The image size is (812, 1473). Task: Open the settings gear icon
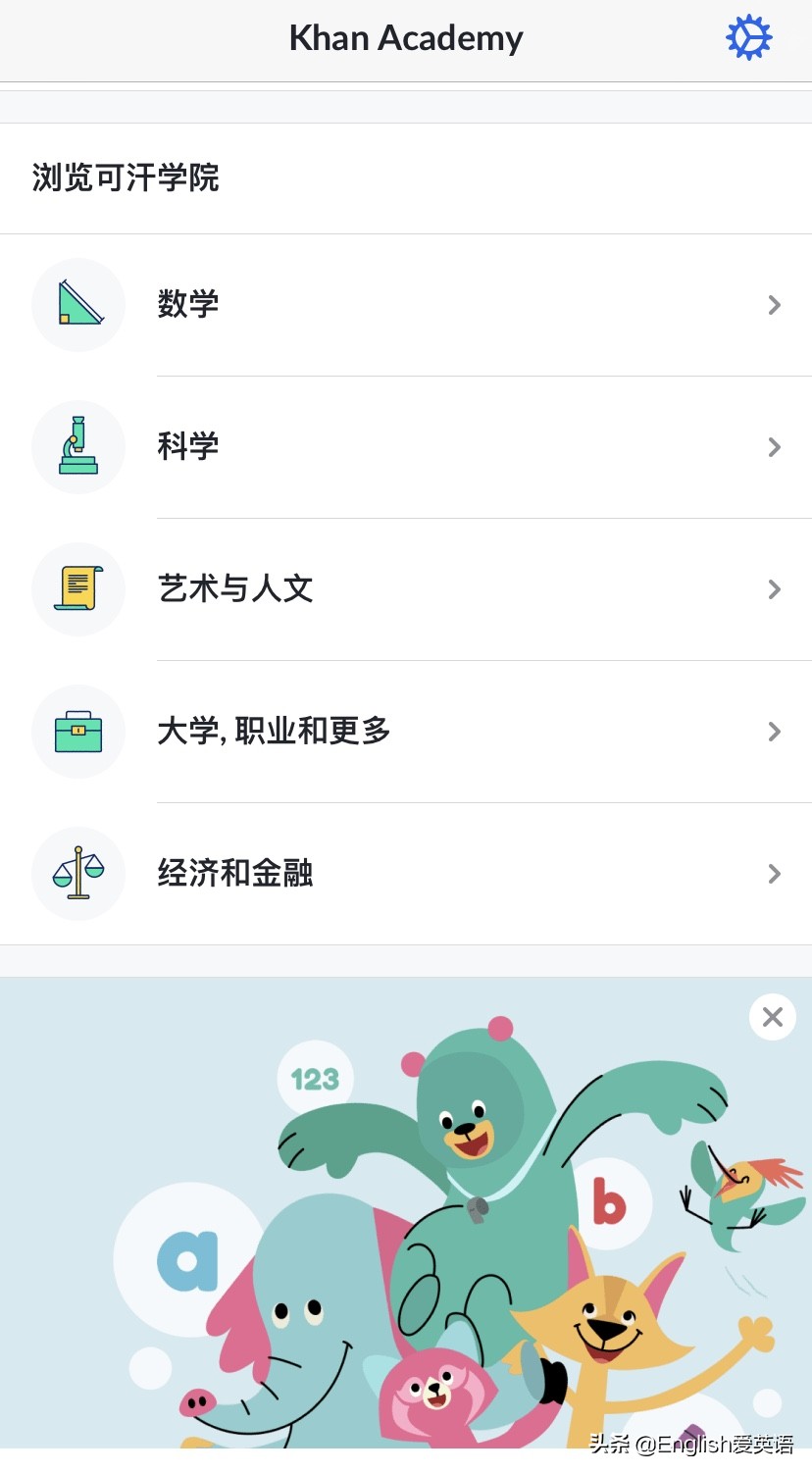click(748, 37)
